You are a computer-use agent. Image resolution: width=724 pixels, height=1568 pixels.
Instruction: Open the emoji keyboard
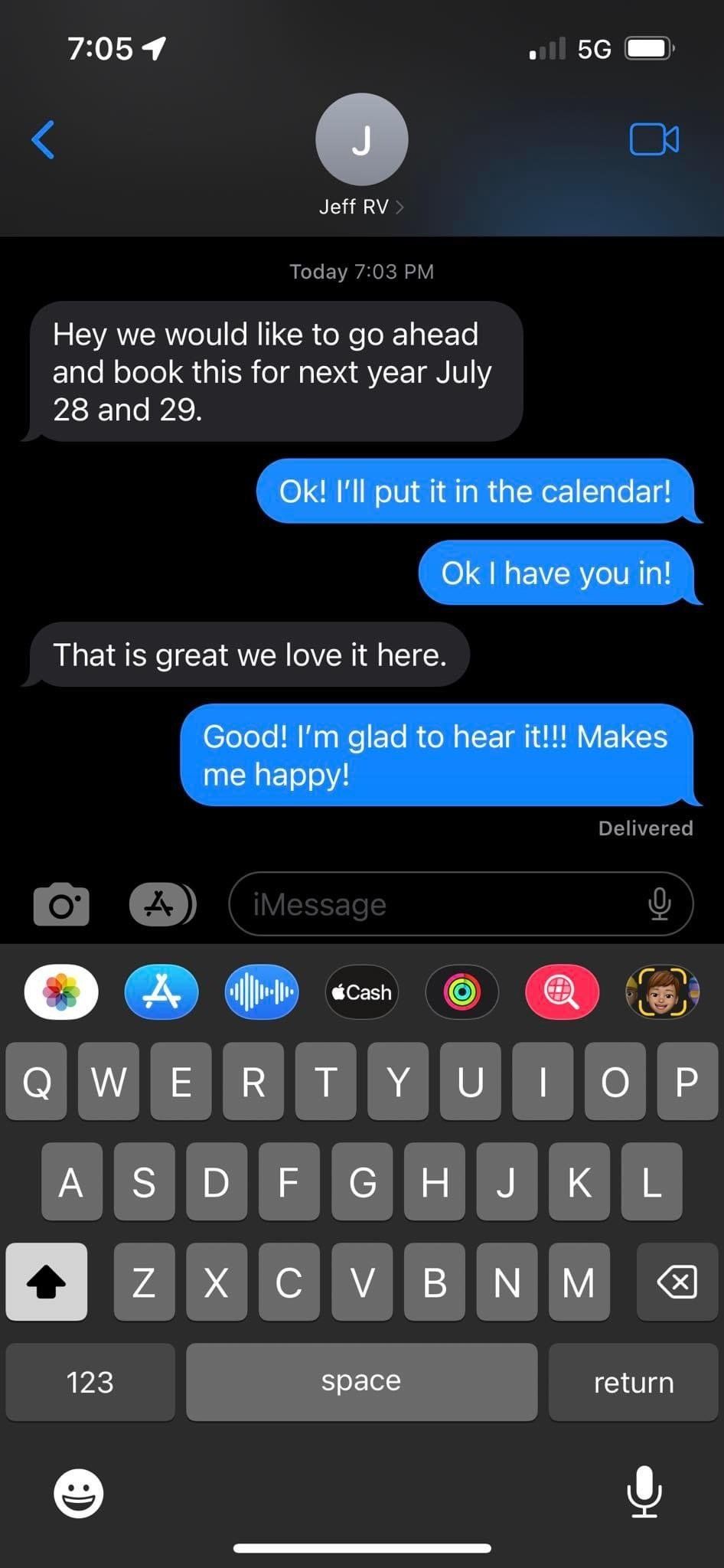78,1492
